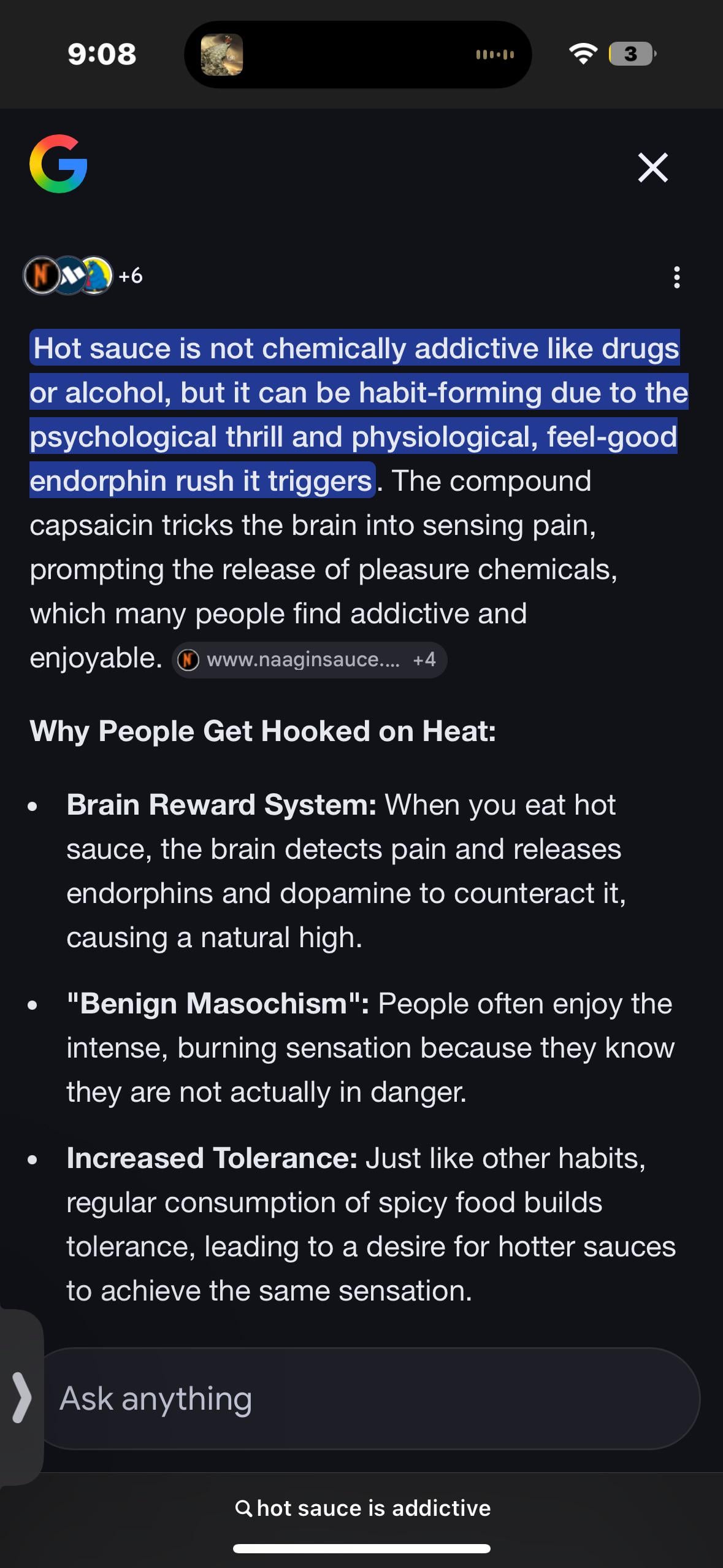Viewport: 723px width, 1568px height.
Task: Open the hot sauce is addictive search
Action: coord(363,1508)
